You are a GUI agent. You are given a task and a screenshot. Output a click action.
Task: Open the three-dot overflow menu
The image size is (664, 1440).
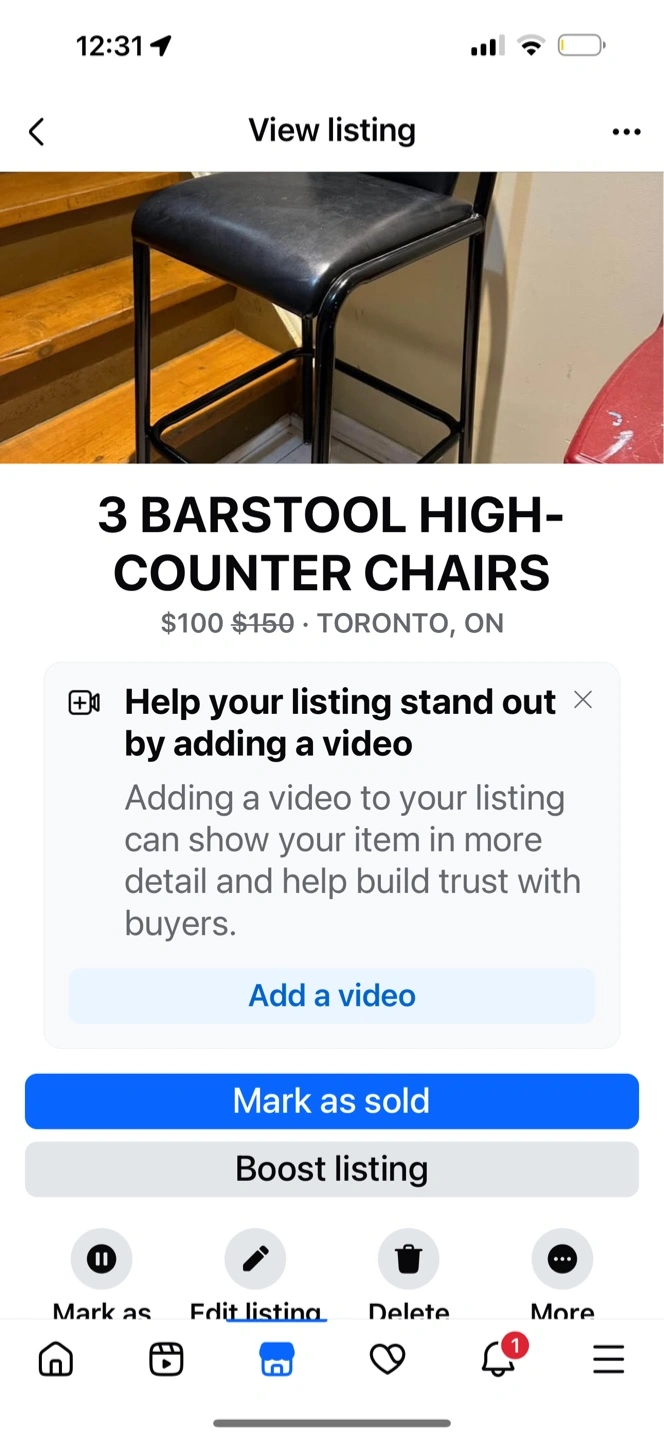coord(626,131)
